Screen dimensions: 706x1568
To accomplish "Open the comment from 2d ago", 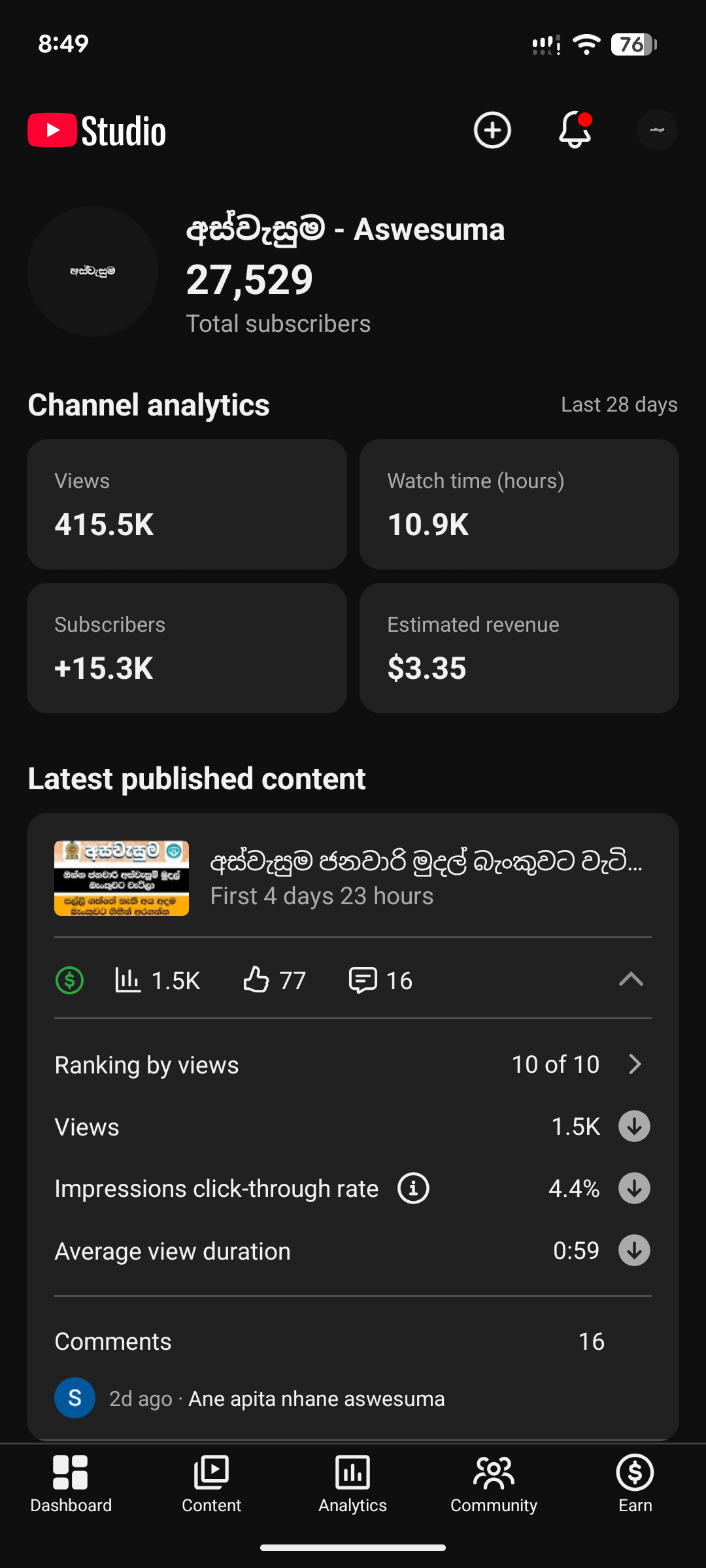I will tap(316, 1399).
